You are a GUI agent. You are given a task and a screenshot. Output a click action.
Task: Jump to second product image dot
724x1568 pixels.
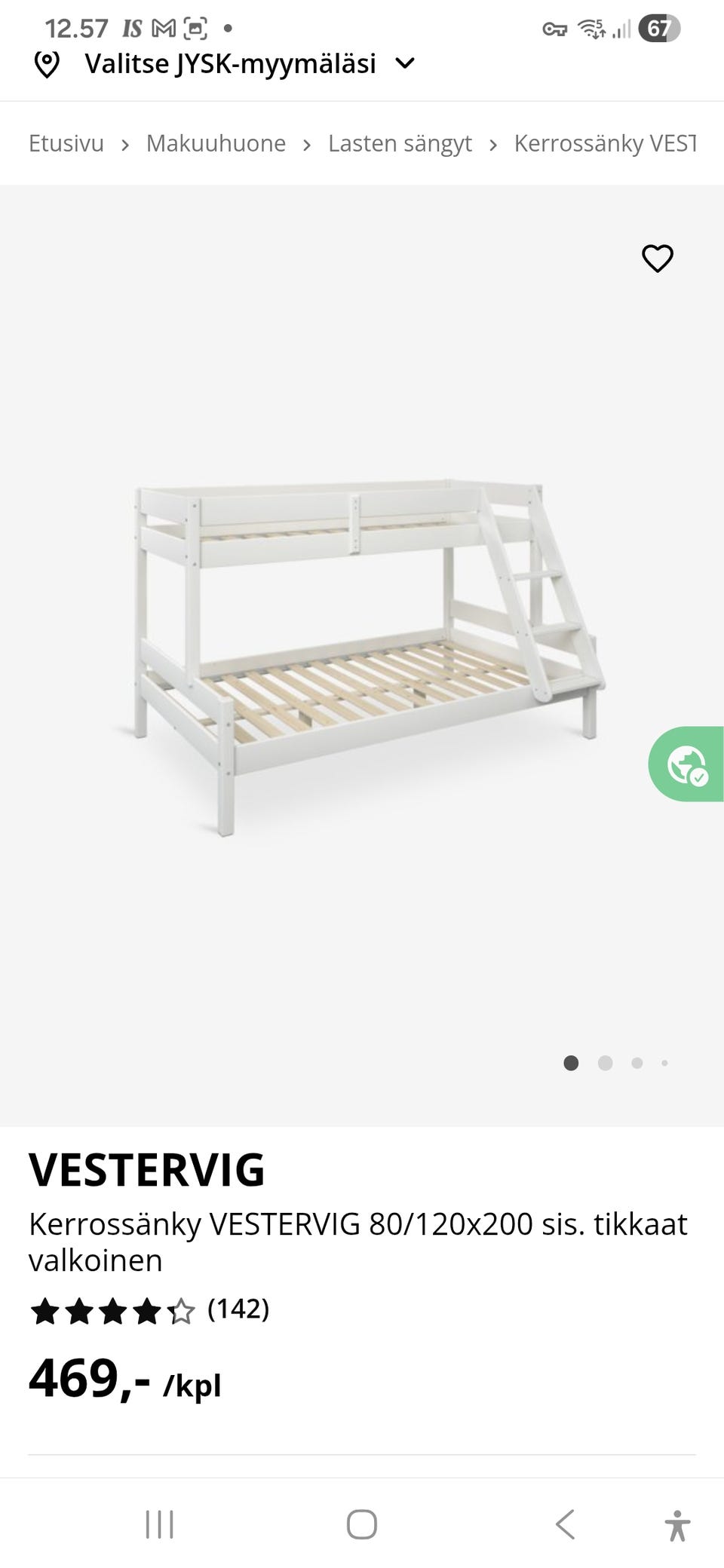[x=605, y=1063]
